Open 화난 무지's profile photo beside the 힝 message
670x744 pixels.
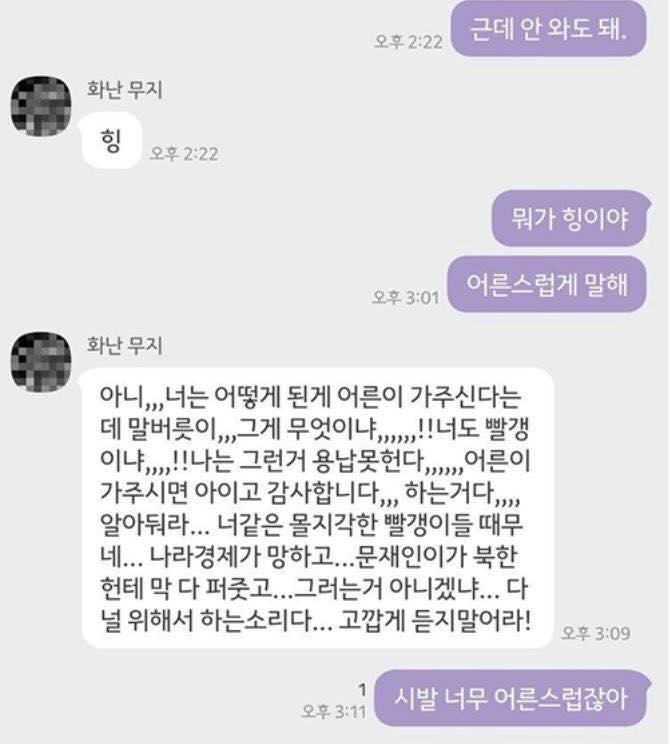[x=40, y=106]
